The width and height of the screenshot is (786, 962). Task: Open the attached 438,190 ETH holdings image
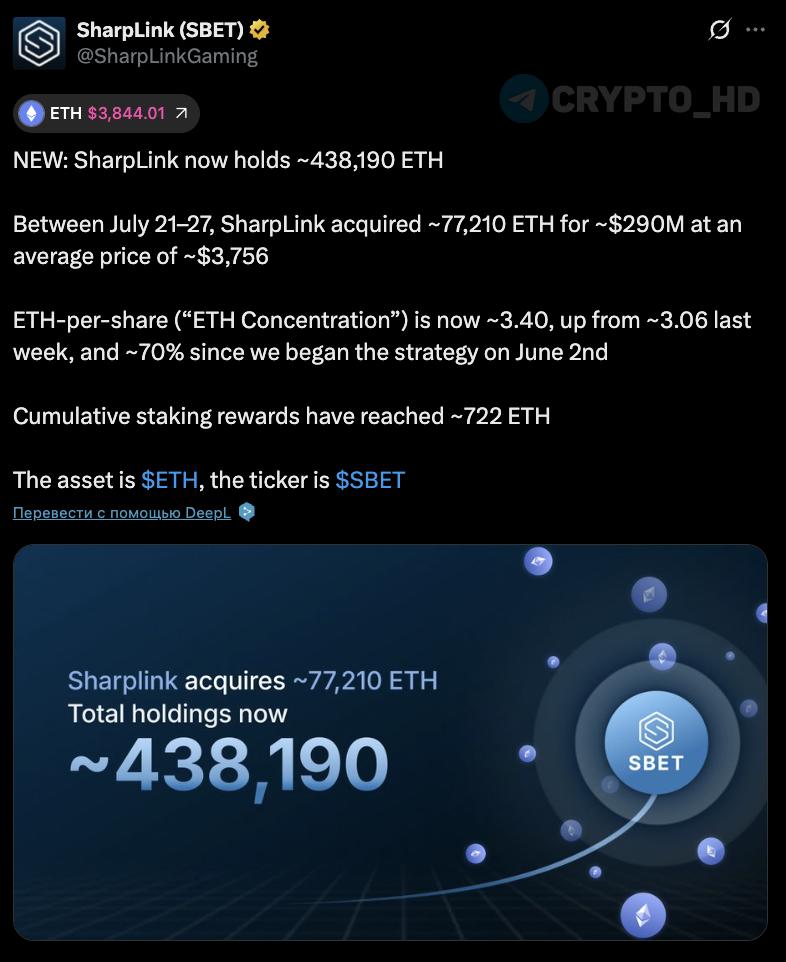(x=390, y=742)
